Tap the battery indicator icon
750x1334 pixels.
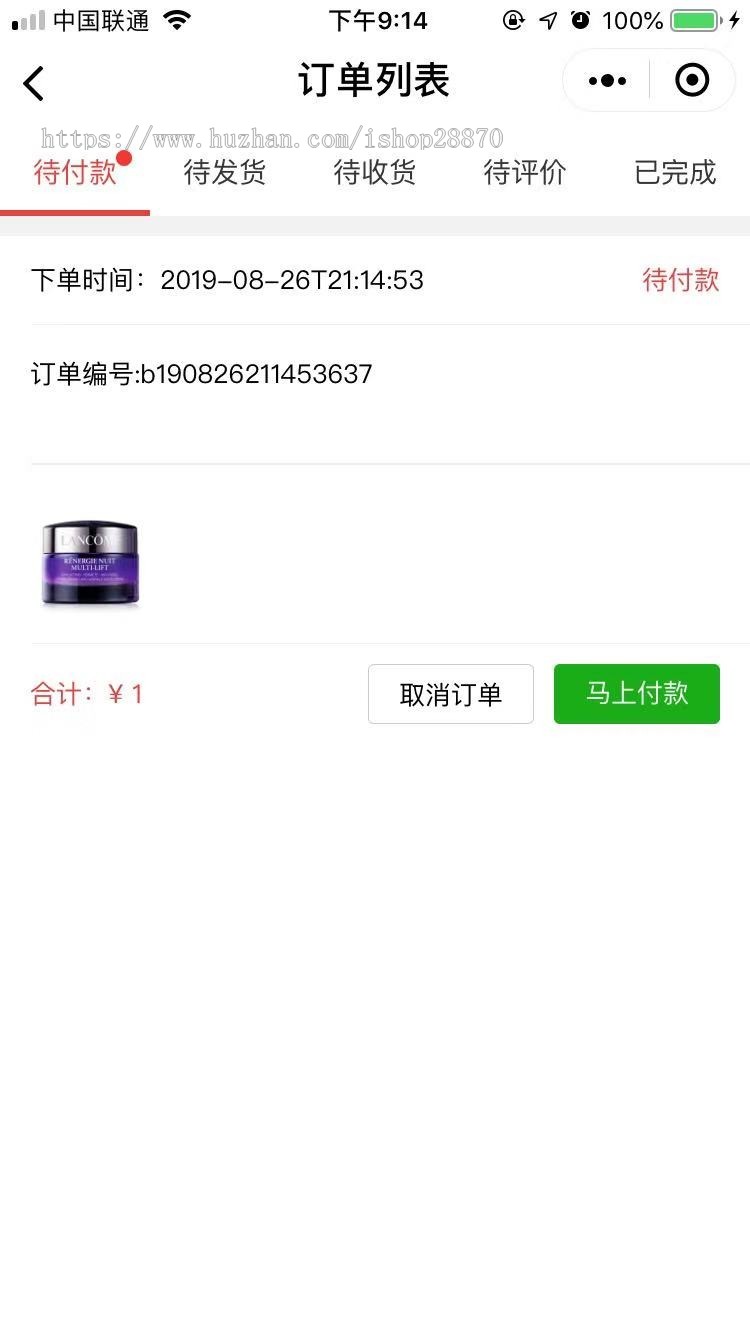(691, 18)
